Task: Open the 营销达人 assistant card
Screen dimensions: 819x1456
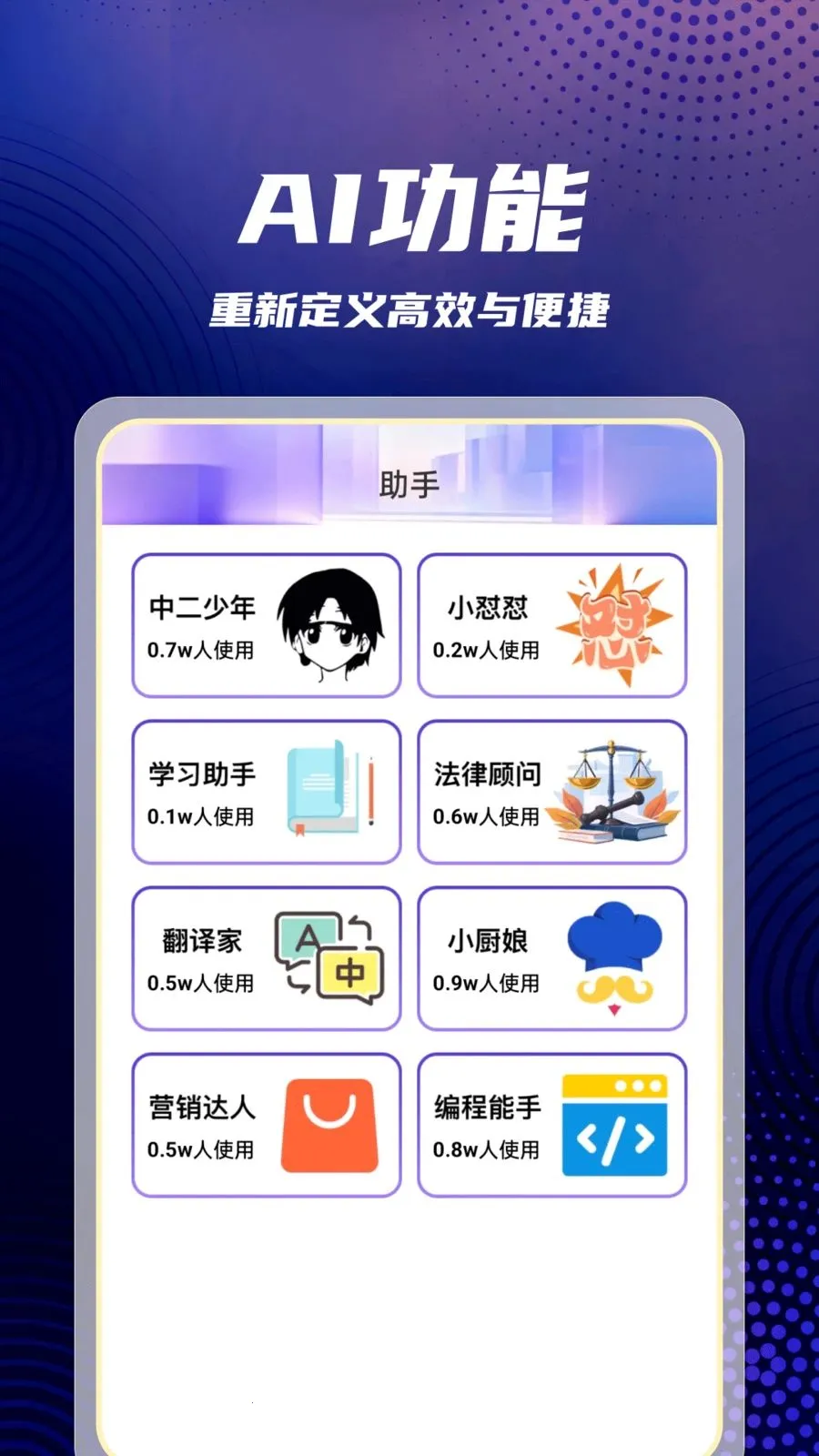Action: 266,1124
